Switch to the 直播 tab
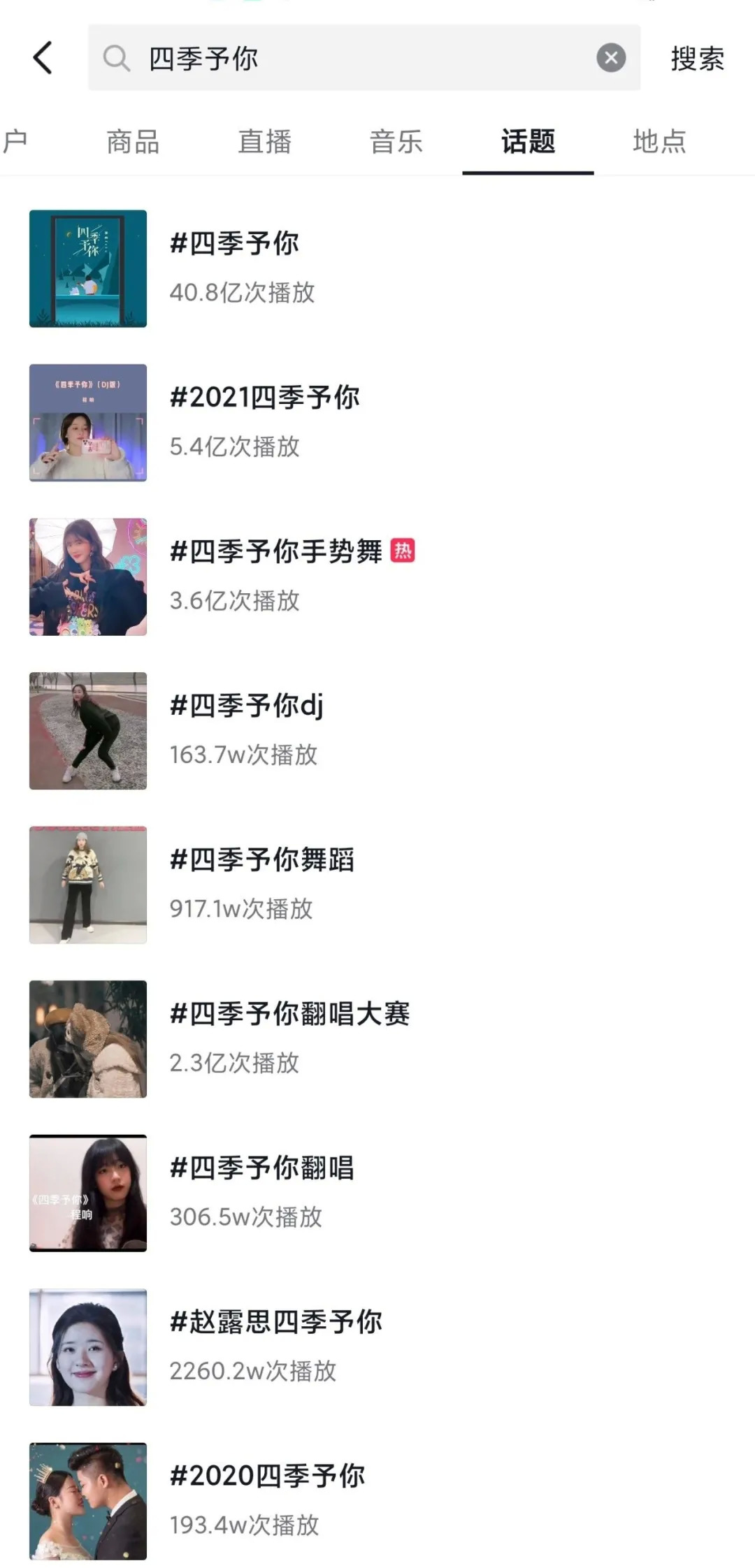 (x=264, y=142)
